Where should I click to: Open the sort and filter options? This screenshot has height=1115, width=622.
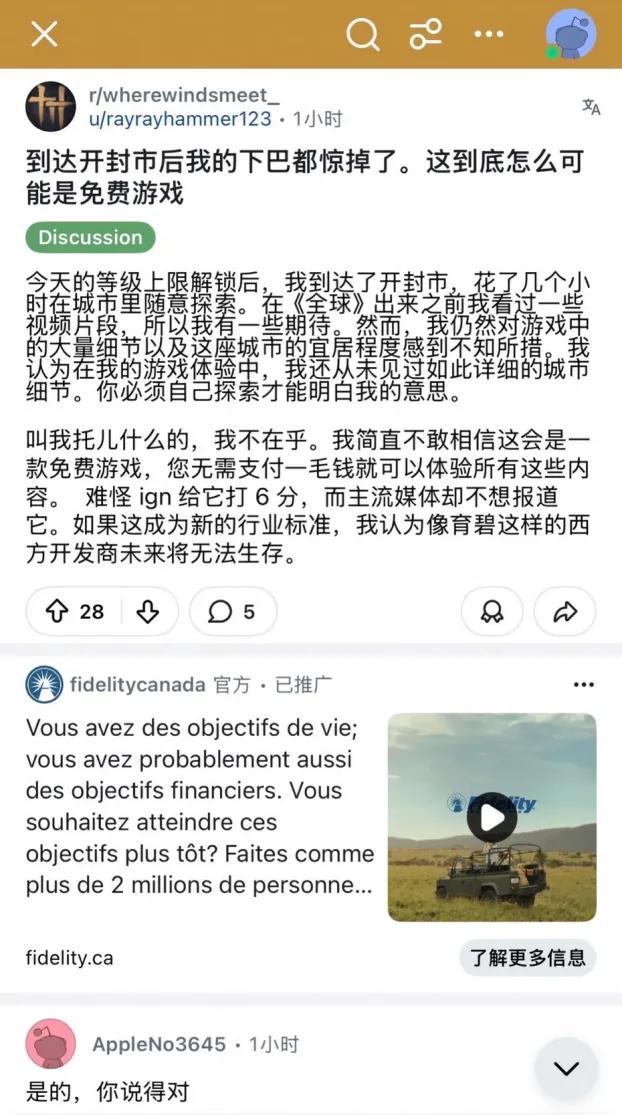point(425,35)
